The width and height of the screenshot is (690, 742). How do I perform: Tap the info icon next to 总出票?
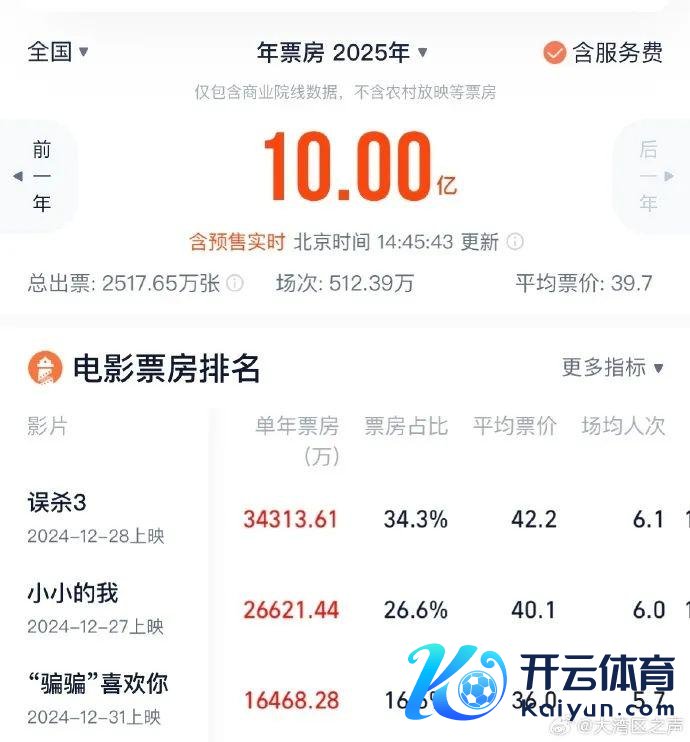tap(235, 284)
